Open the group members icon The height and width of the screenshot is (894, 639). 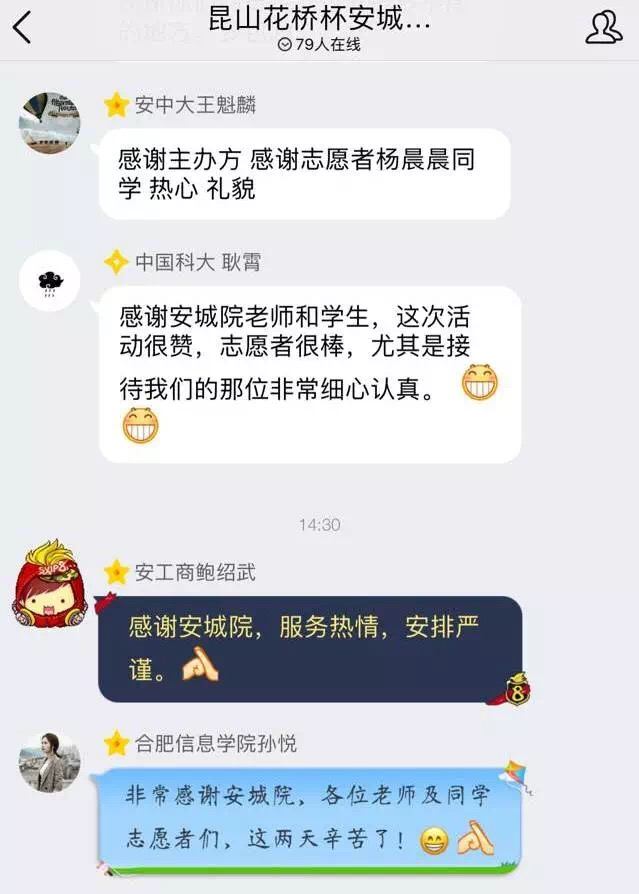(x=603, y=27)
